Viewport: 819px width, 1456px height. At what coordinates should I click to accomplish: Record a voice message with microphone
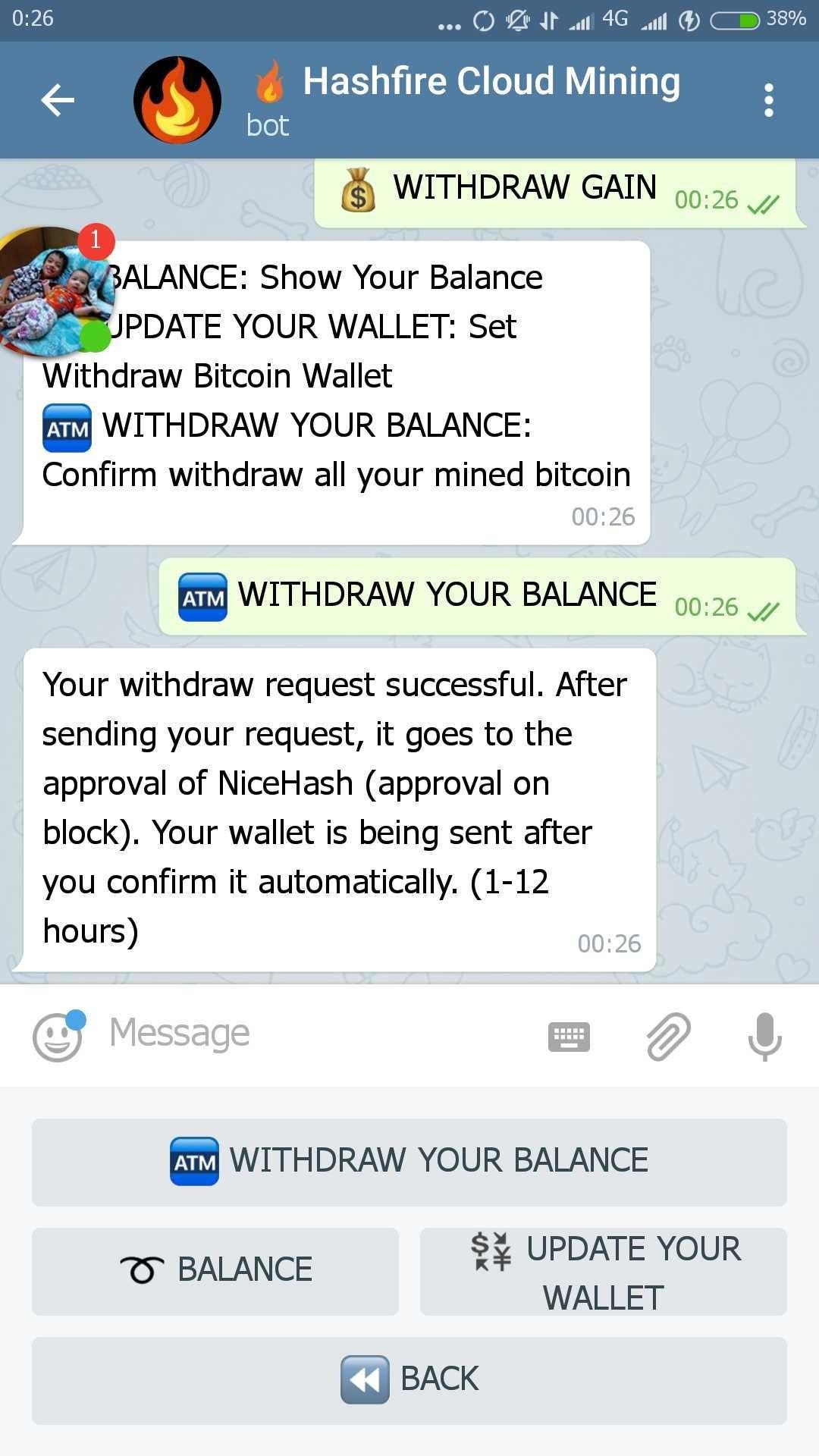pos(764,1036)
